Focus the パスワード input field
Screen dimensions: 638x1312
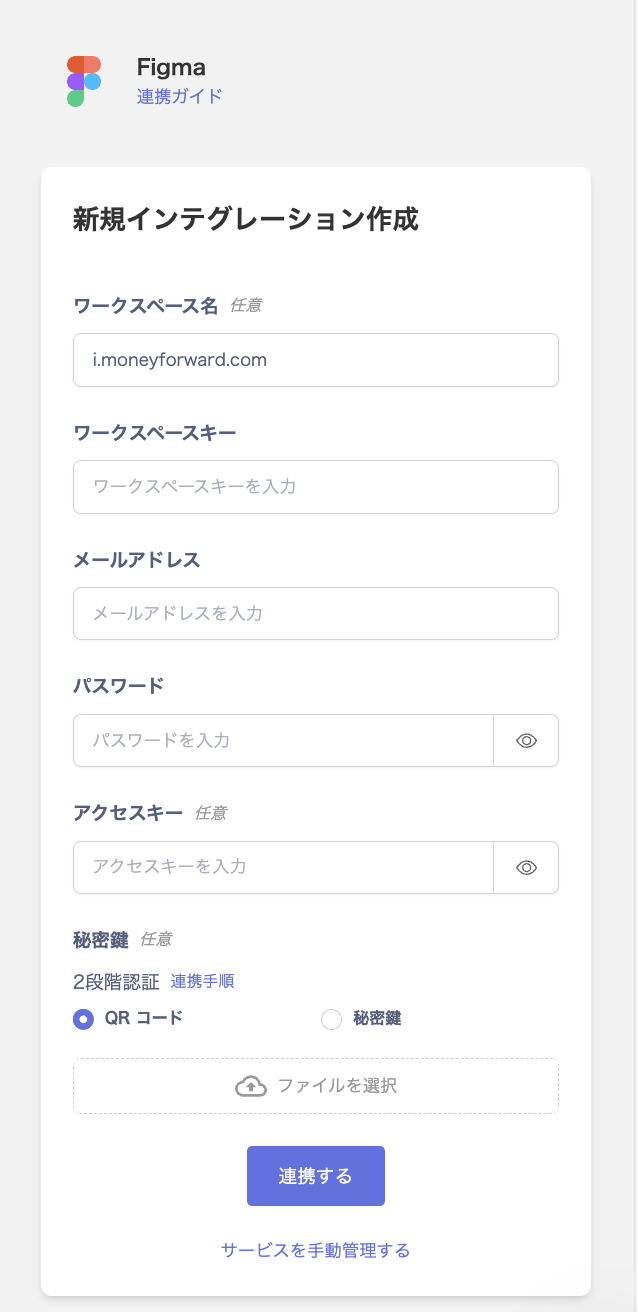click(283, 740)
